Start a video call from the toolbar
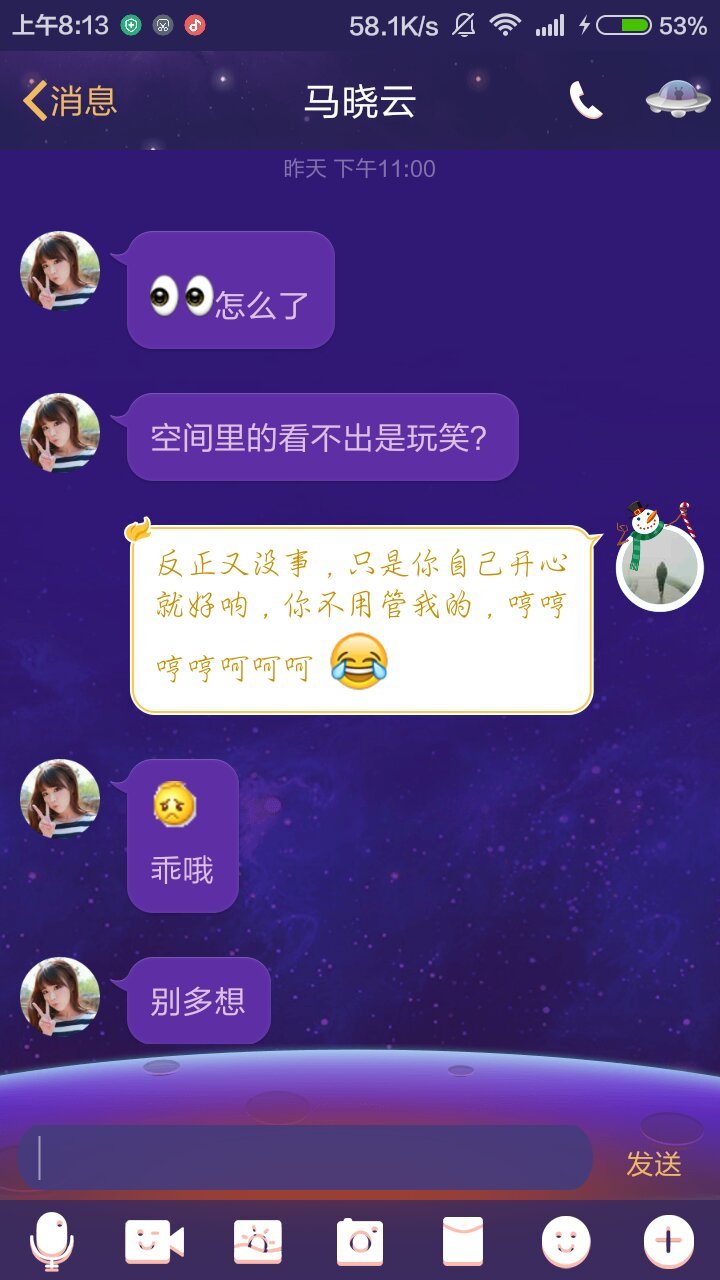Viewport: 720px width, 1280px height. point(154,1242)
